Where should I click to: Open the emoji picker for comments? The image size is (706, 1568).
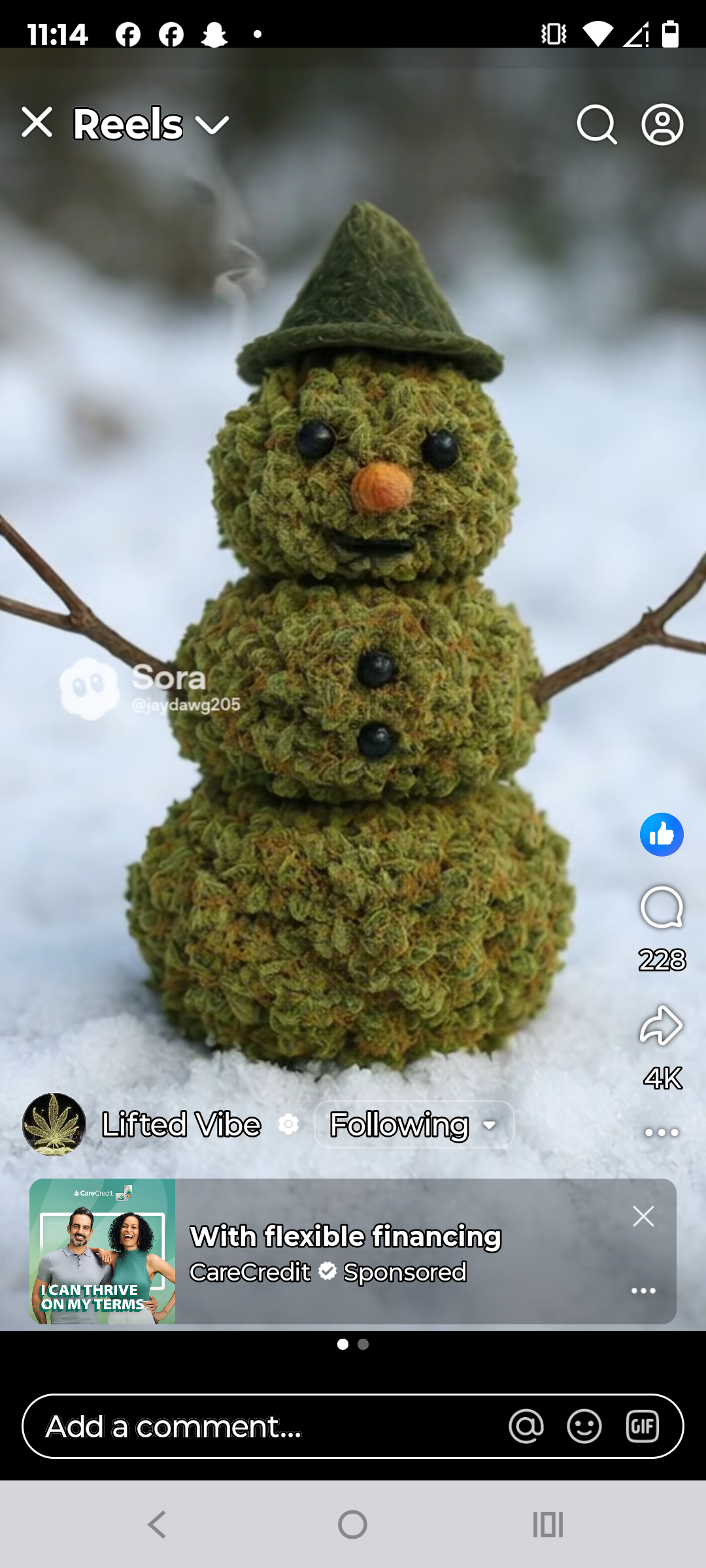pyautogui.click(x=584, y=1426)
